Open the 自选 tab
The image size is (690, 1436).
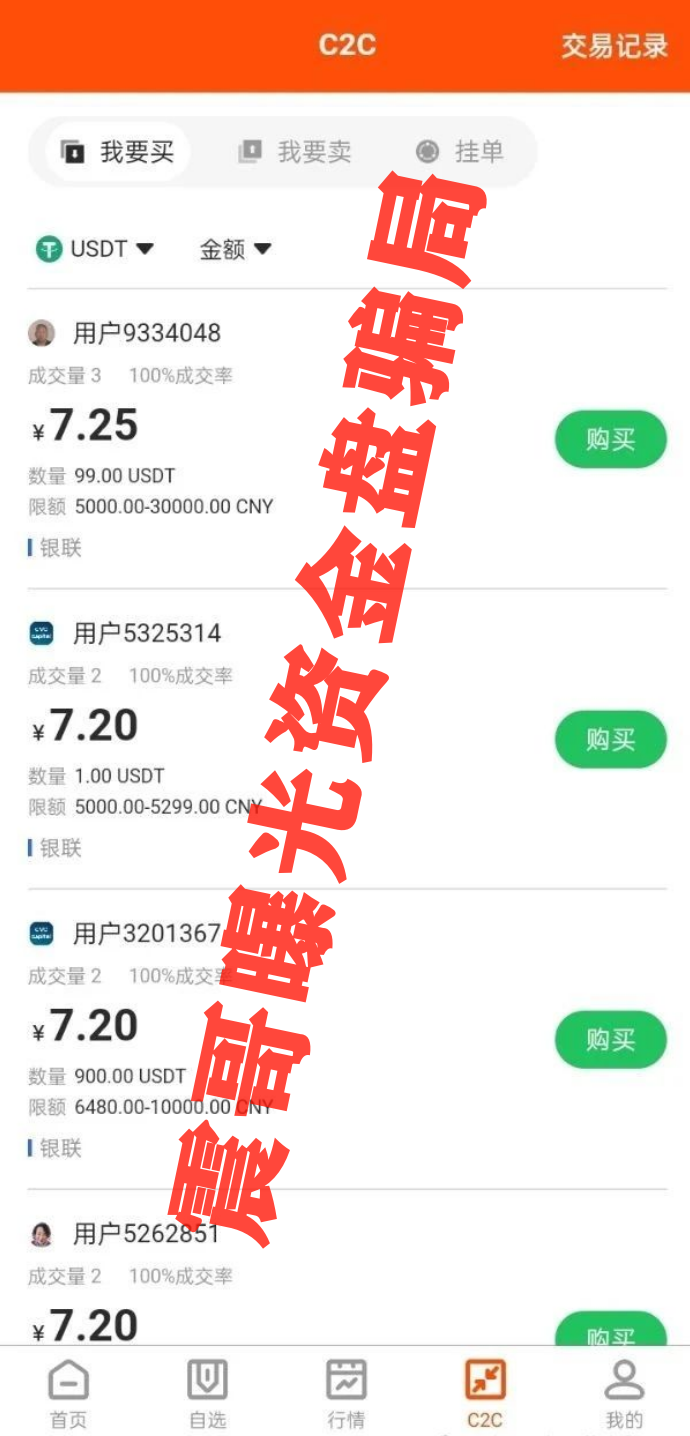[x=207, y=1393]
